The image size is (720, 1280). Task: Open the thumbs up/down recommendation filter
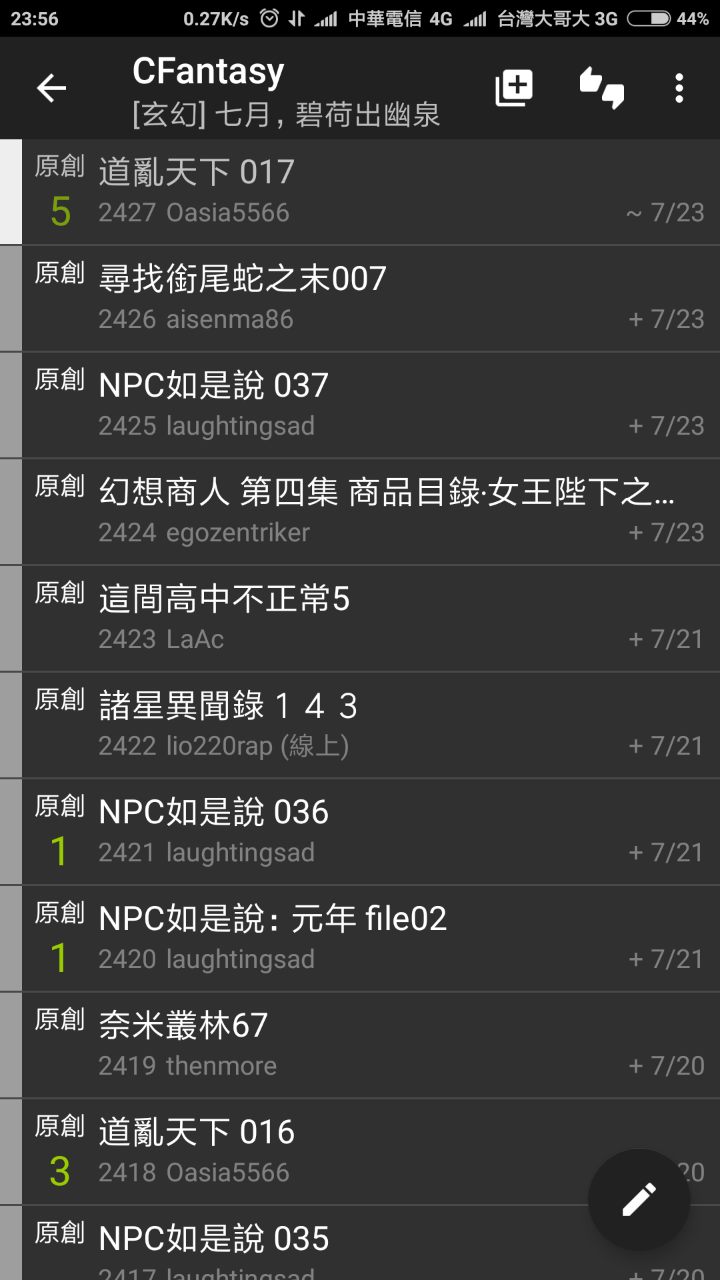click(x=601, y=88)
